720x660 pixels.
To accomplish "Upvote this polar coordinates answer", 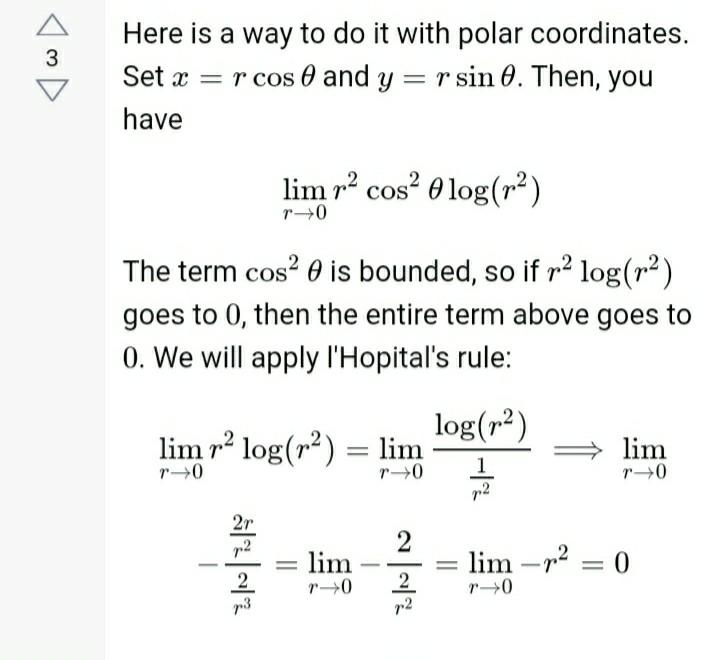I will pos(51,28).
